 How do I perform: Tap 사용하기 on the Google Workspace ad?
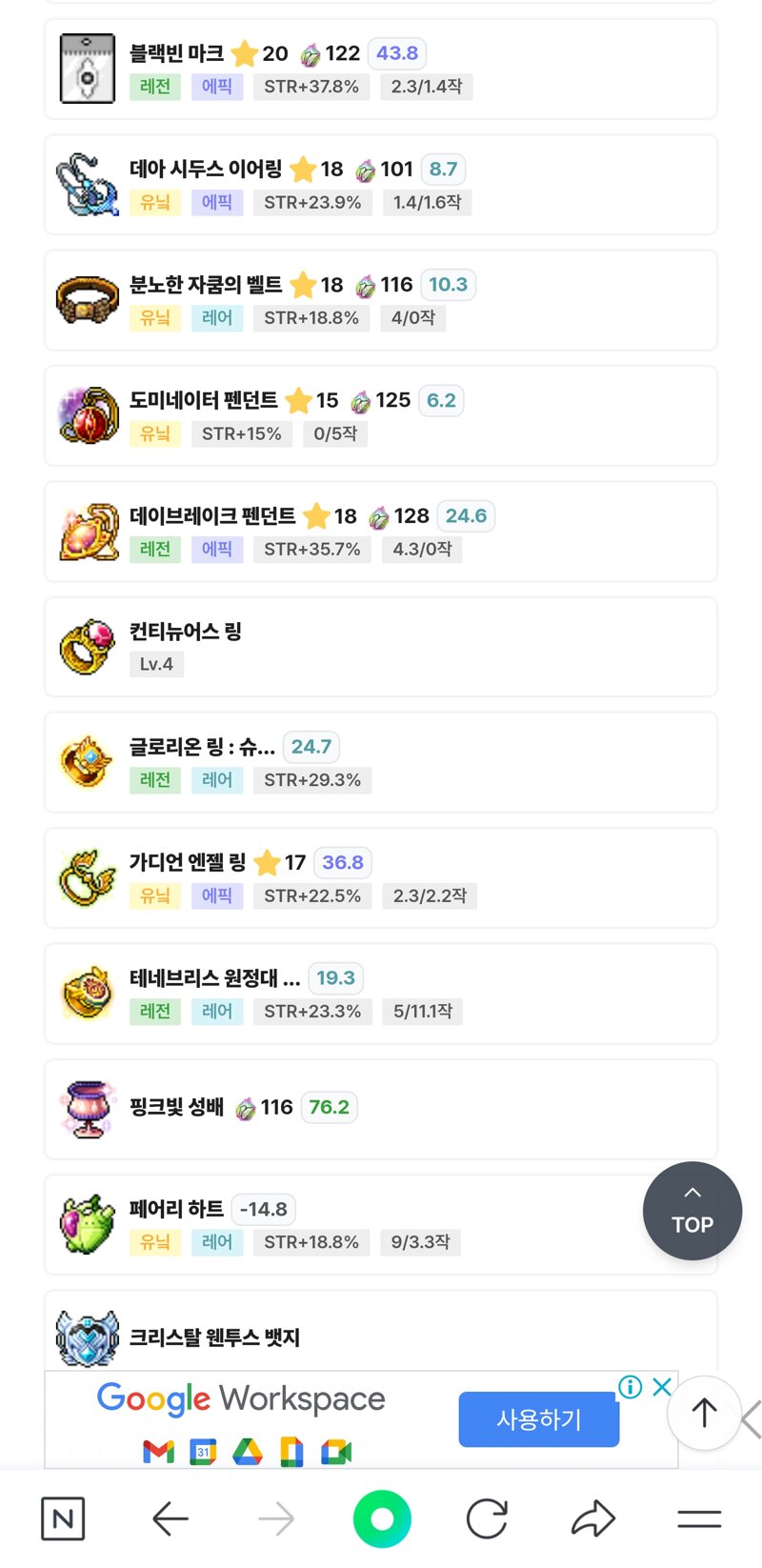(539, 1419)
